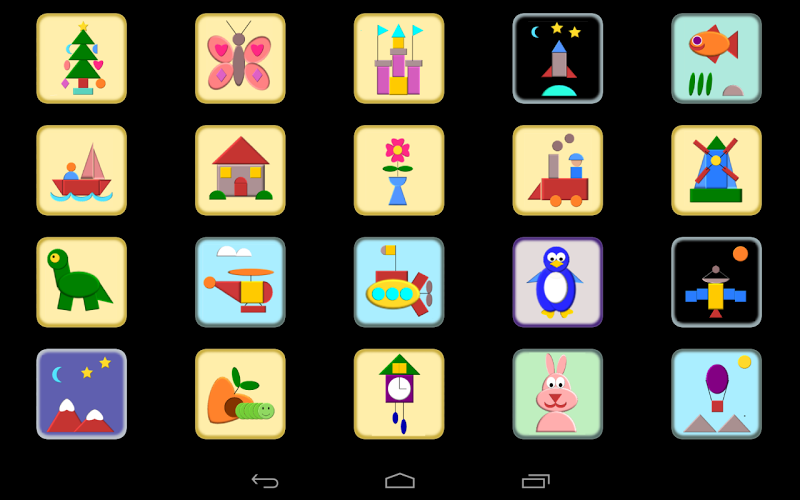Open the green caterpillar puzzle

[x=240, y=394]
